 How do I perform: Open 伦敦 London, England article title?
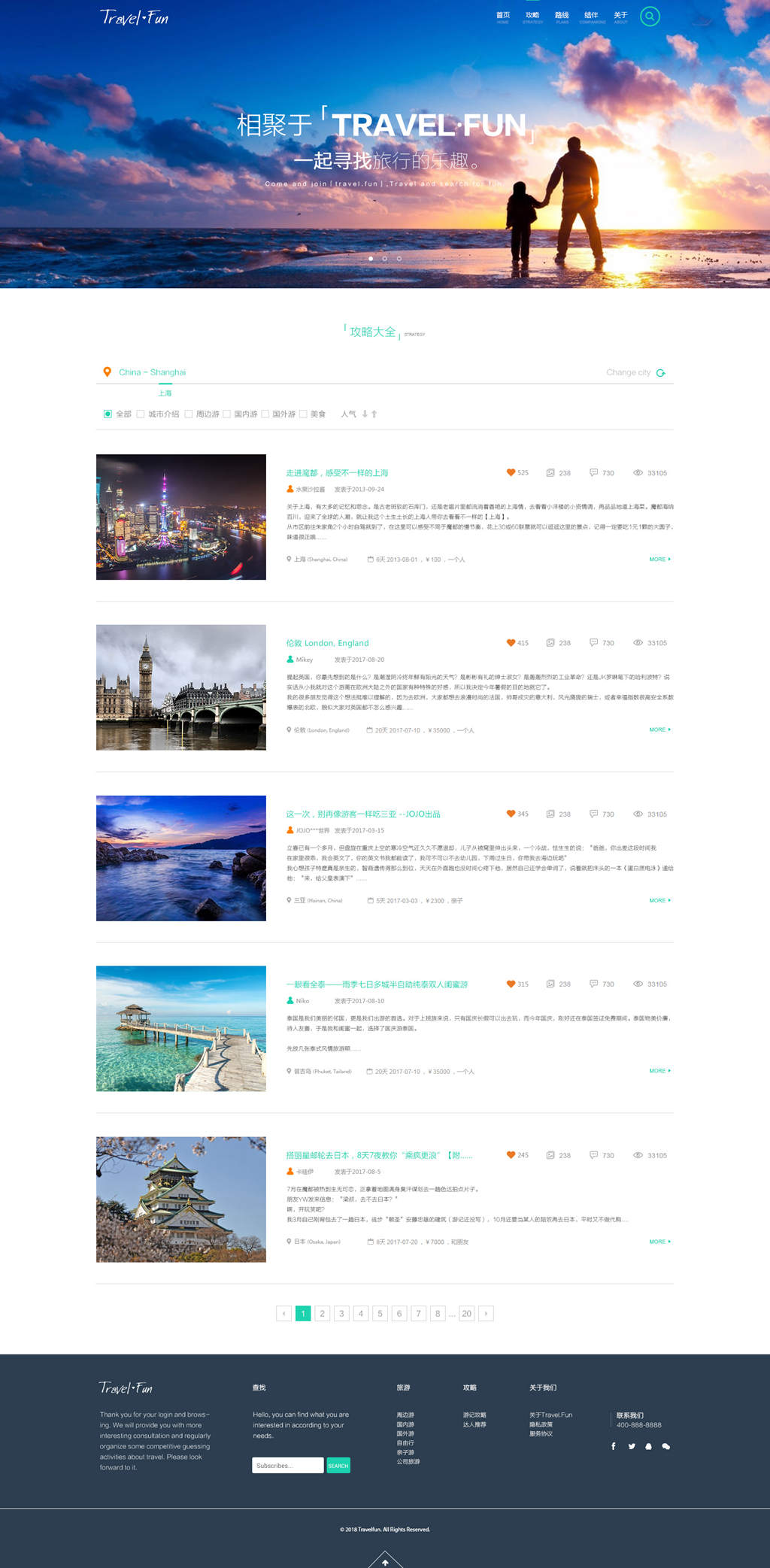[x=327, y=643]
